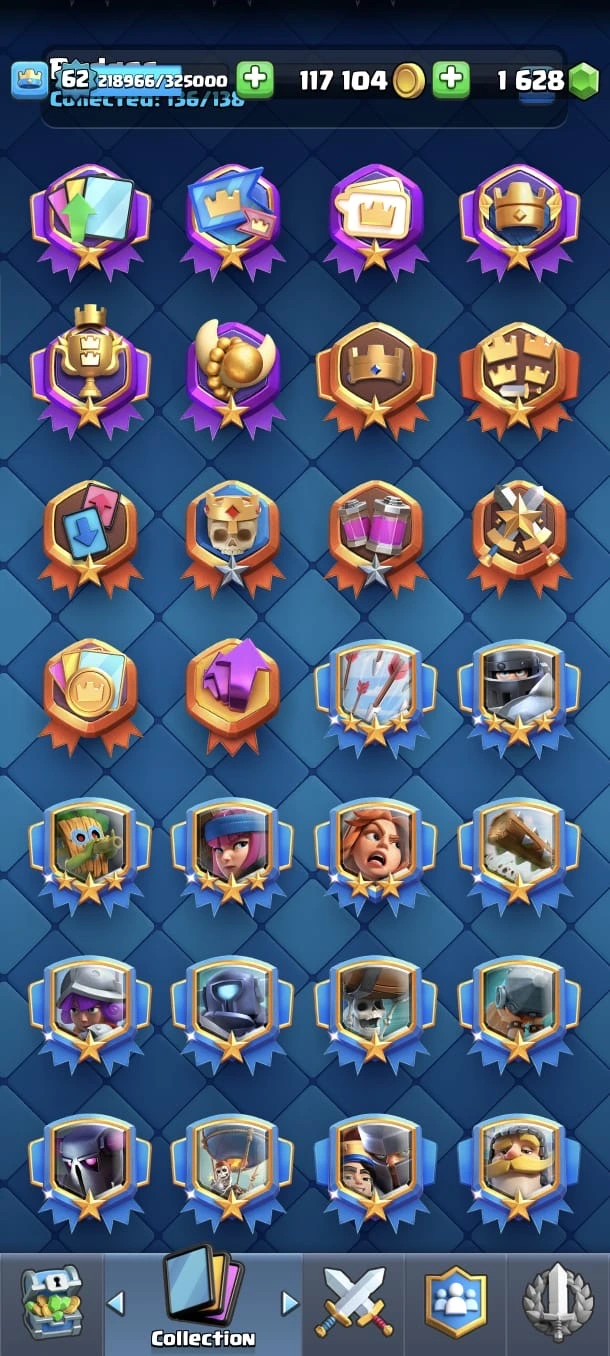Open the Balloon mastery badge
610x1356 pixels.
click(232, 1160)
